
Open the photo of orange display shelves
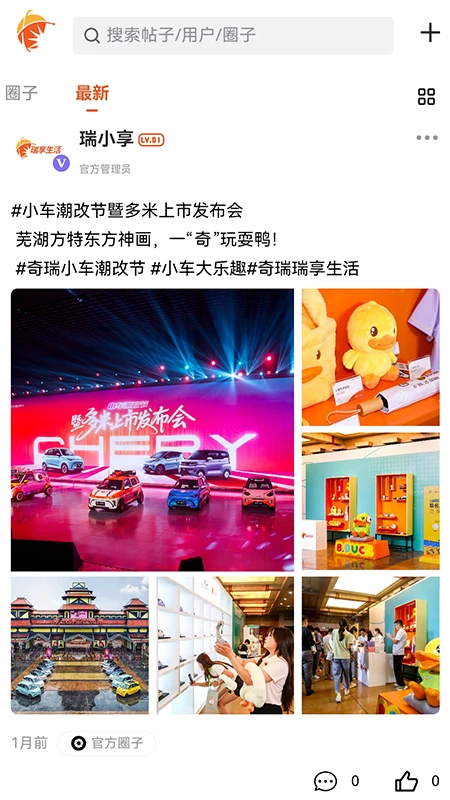click(370, 502)
